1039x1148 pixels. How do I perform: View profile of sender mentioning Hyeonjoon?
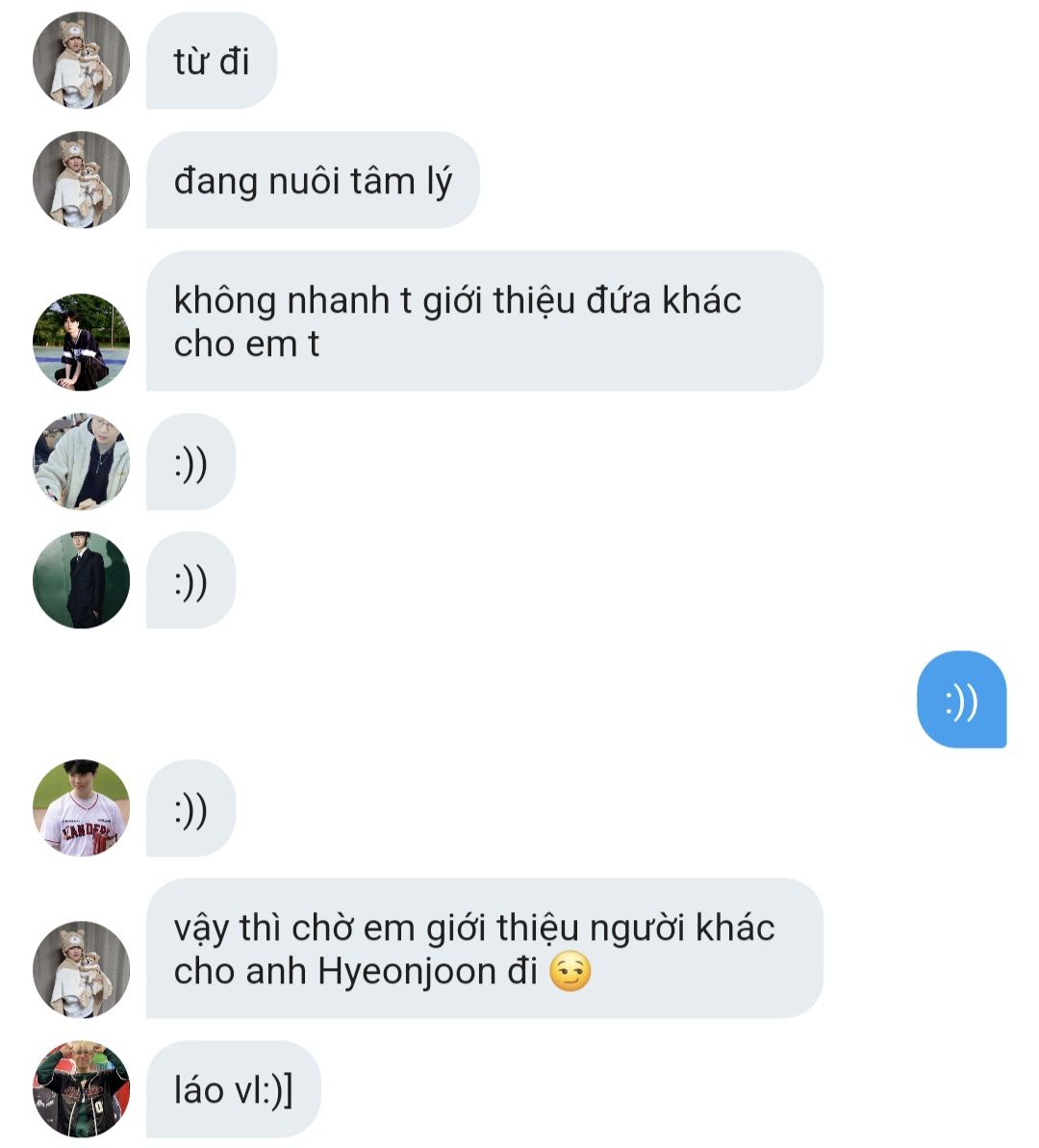pos(81,969)
